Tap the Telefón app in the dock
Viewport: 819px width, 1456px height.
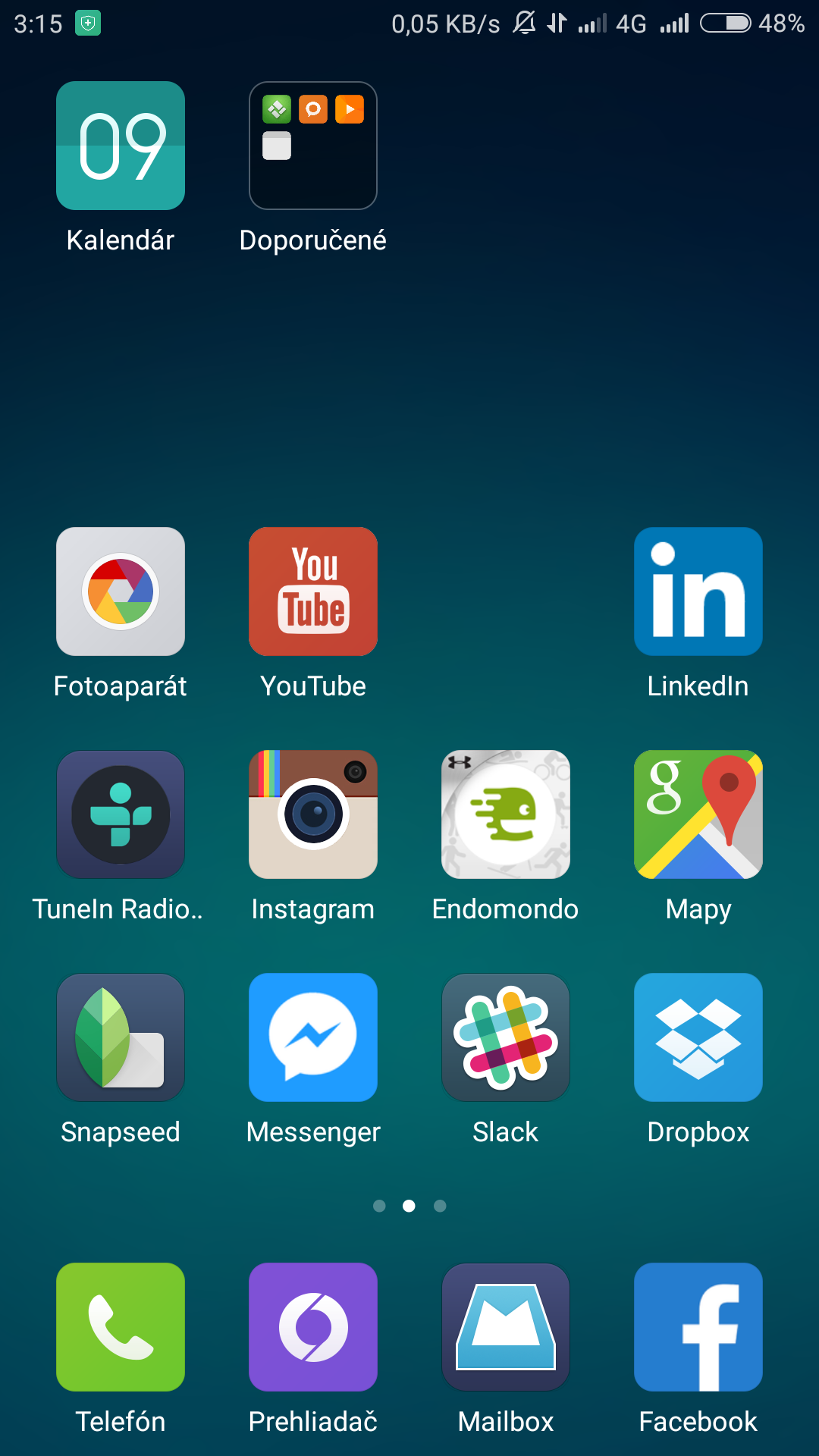[x=121, y=1327]
